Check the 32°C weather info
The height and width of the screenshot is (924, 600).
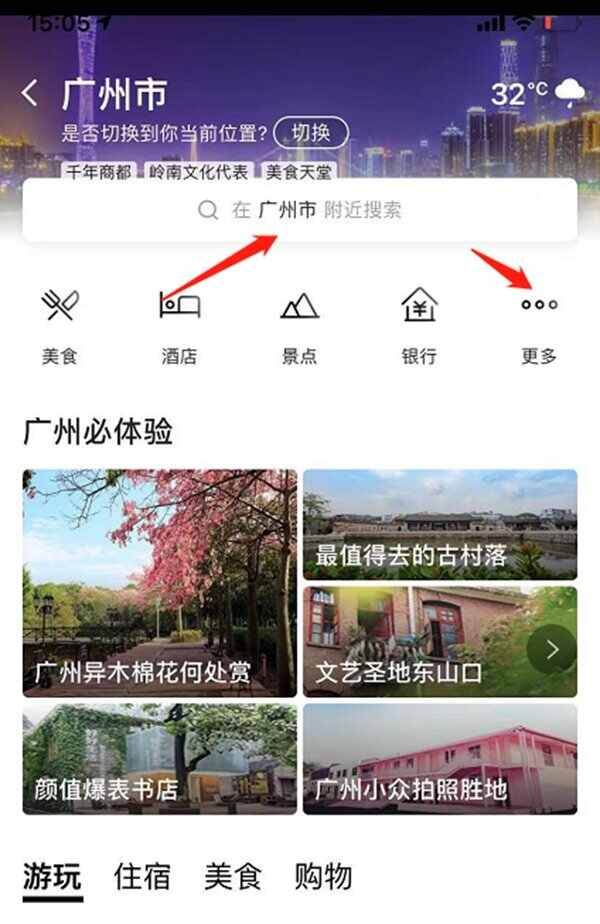coord(537,94)
